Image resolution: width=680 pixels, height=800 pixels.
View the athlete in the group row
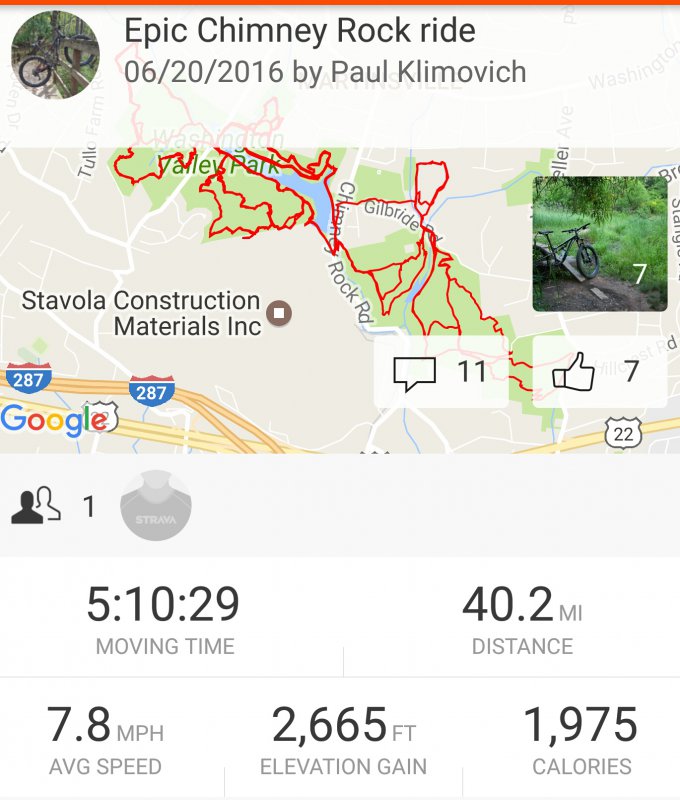coord(155,506)
